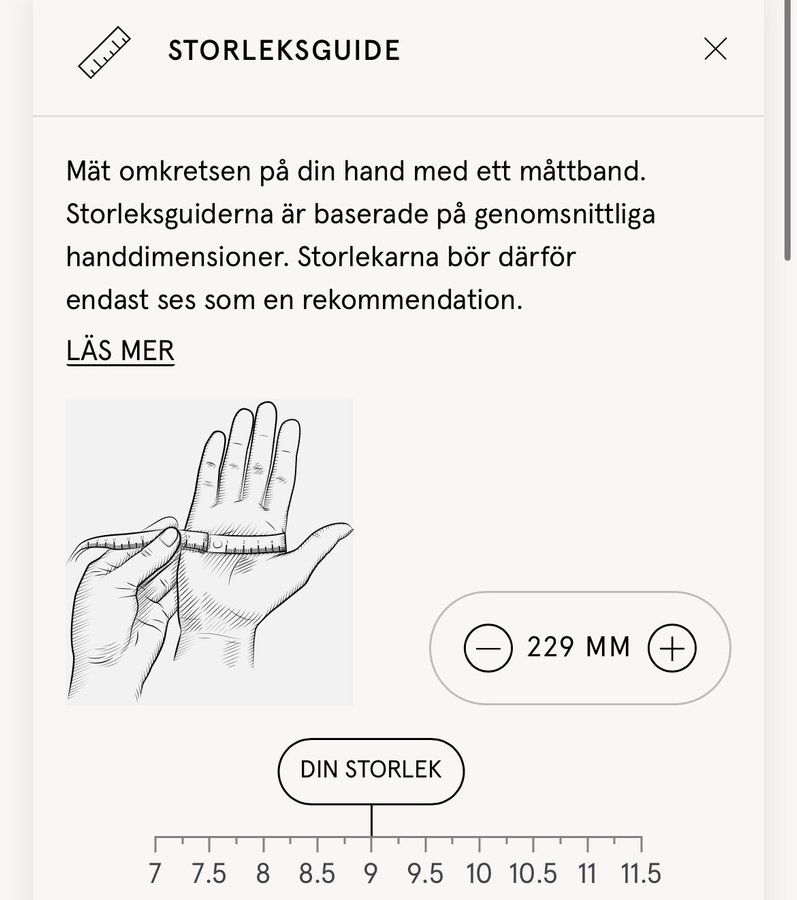Increase hand circumference with plus button
Image resolution: width=797 pixels, height=900 pixels.
click(x=672, y=648)
